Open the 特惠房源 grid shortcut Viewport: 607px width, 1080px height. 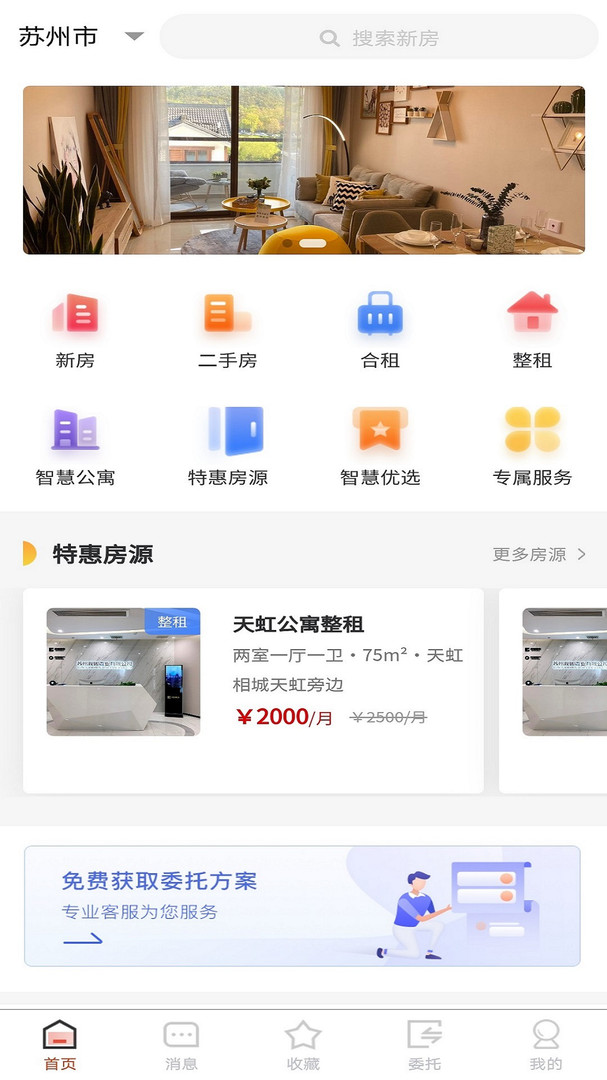click(227, 446)
